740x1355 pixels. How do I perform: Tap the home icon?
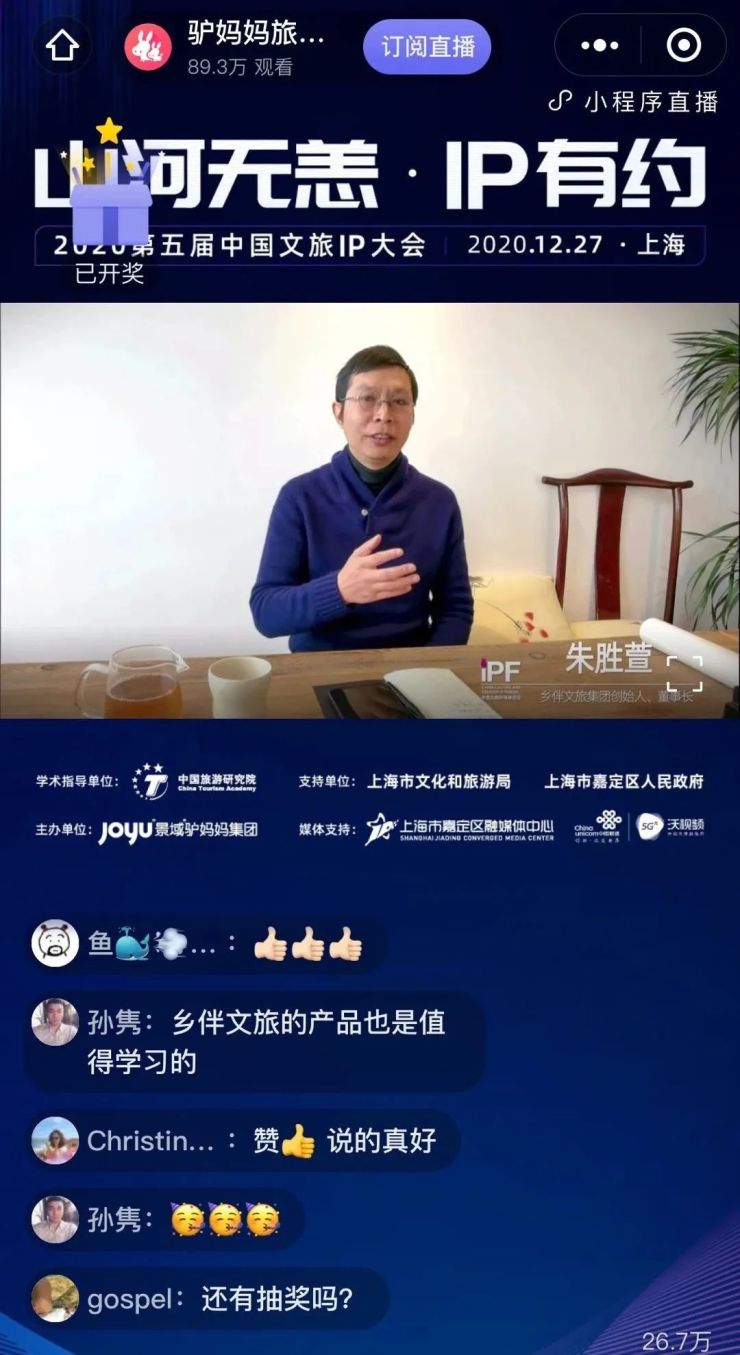[62, 46]
